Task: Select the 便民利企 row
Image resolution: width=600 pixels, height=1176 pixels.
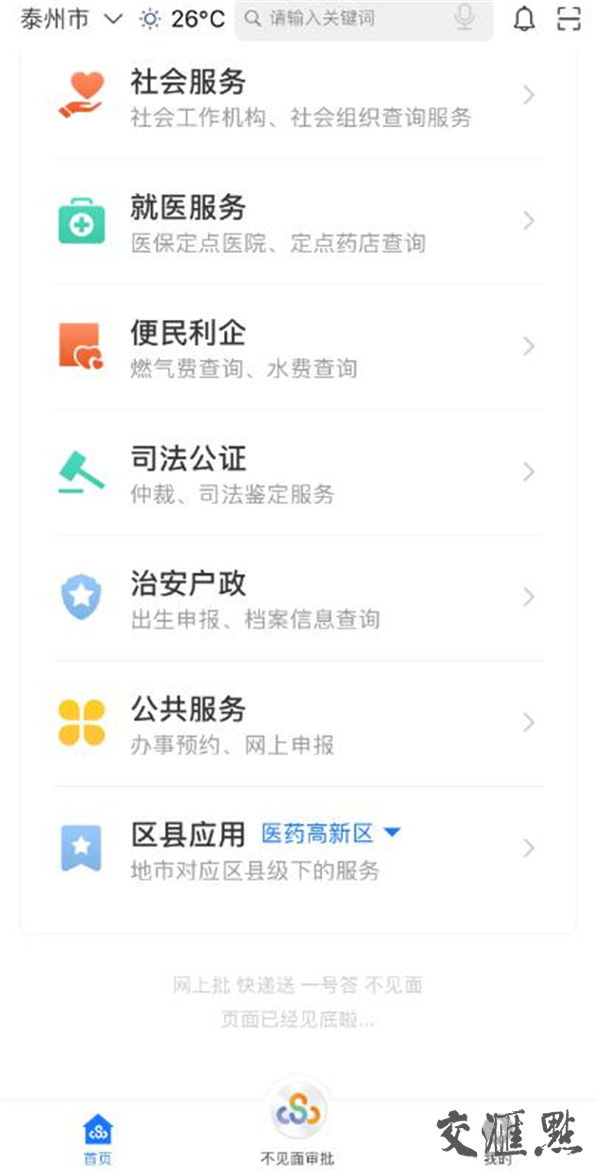Action: pyautogui.click(x=298, y=347)
